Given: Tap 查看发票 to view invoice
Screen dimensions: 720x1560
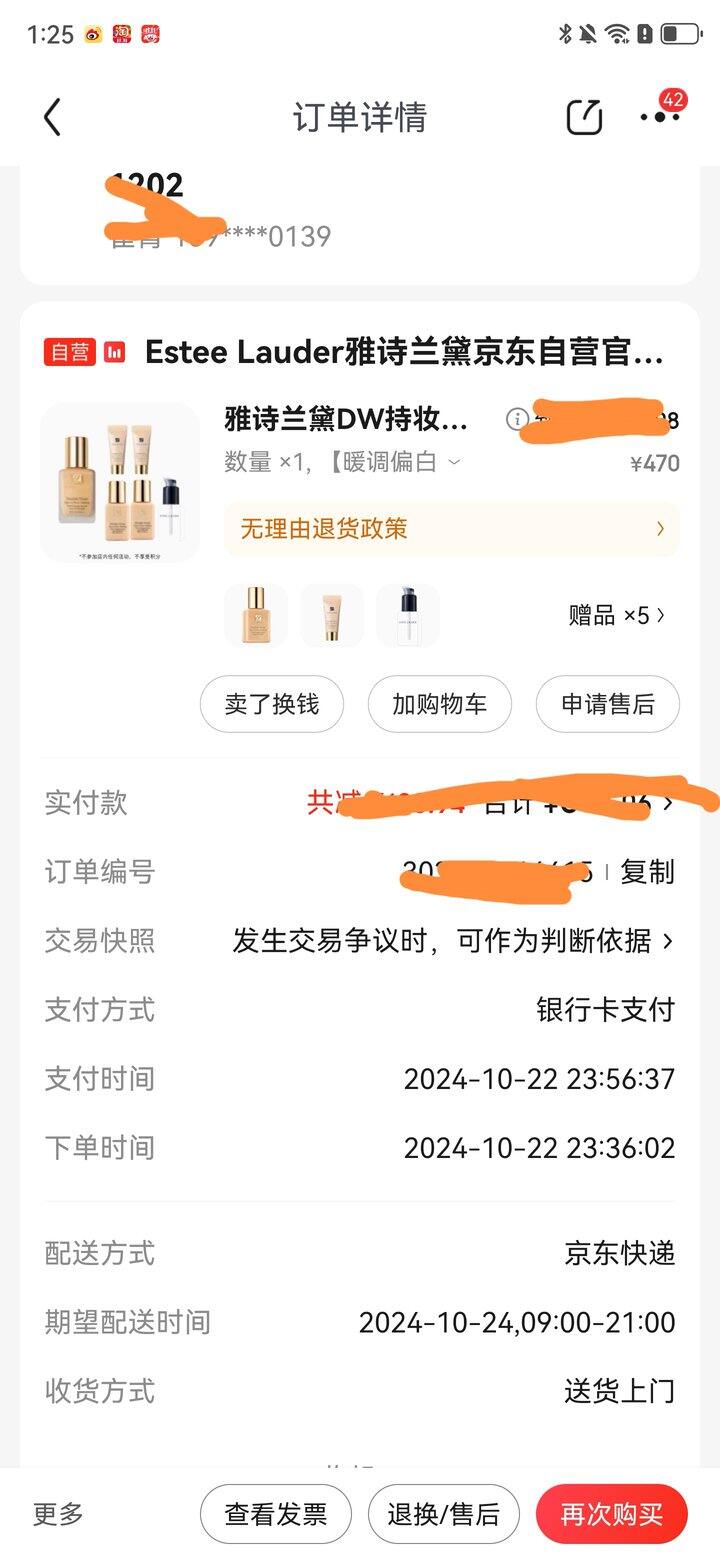Looking at the screenshot, I should [276, 1514].
